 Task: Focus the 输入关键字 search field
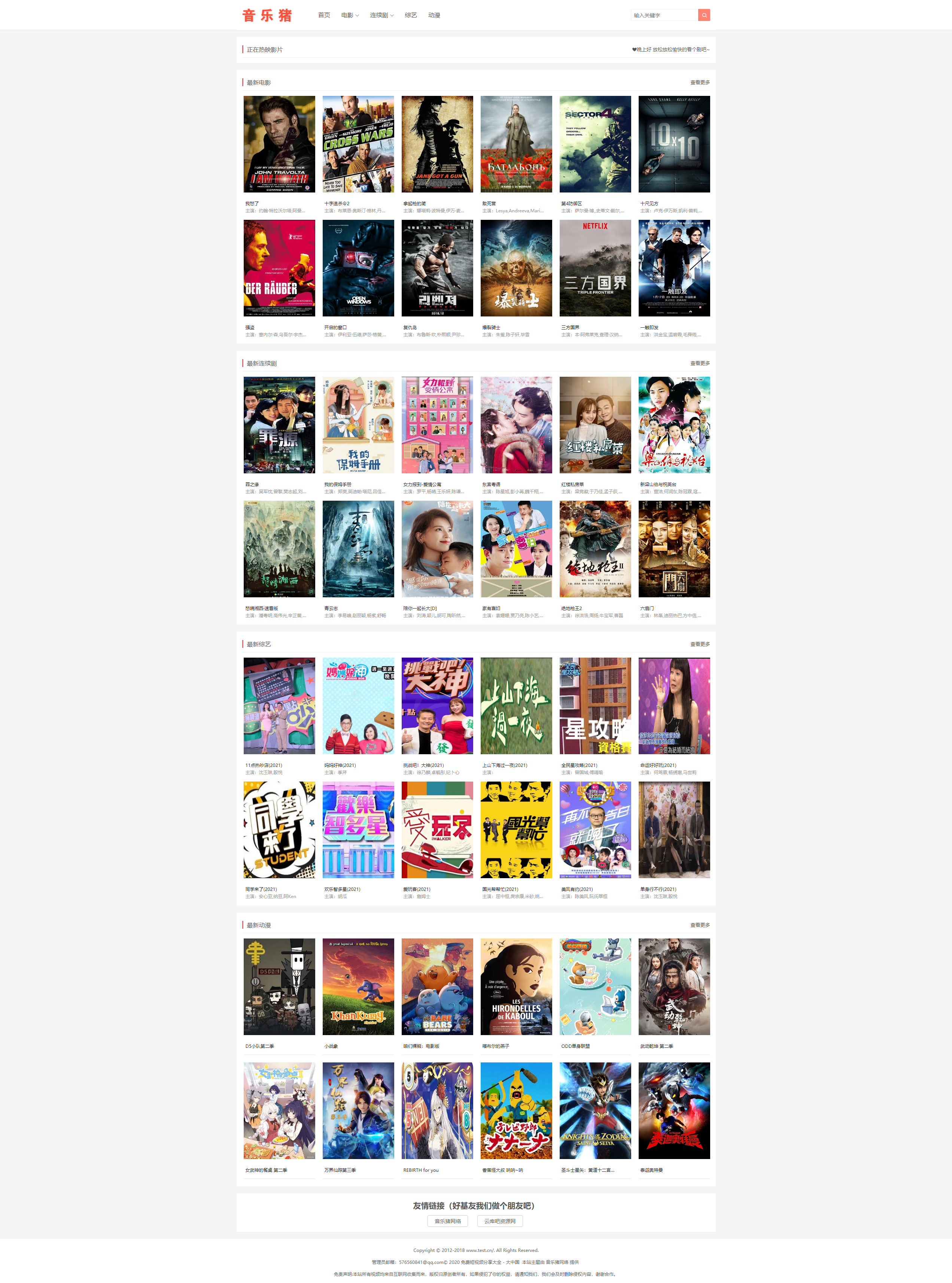663,15
